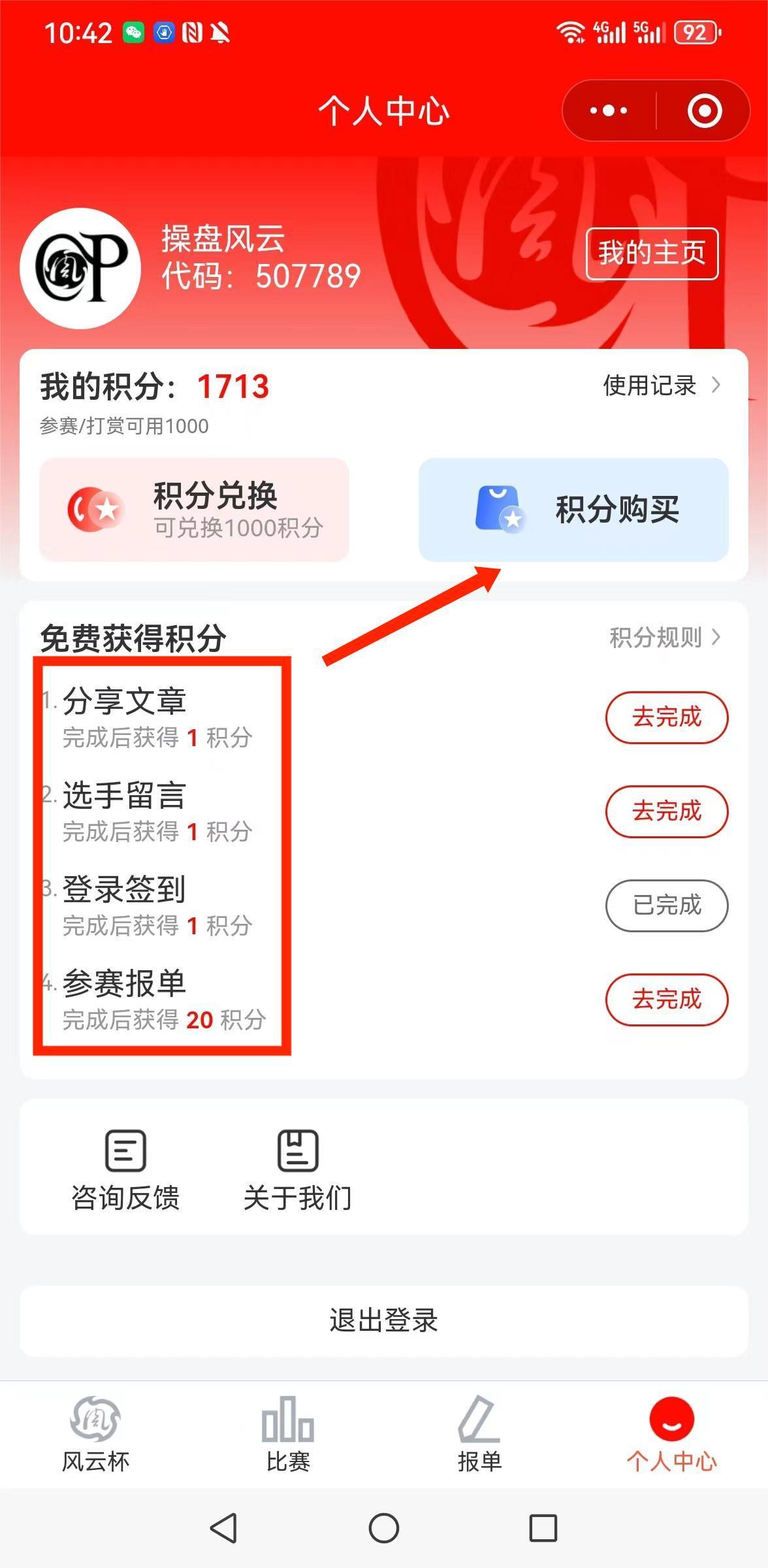This screenshot has width=768, height=1568.
Task: Open 关于我们 page
Action: click(x=298, y=1169)
